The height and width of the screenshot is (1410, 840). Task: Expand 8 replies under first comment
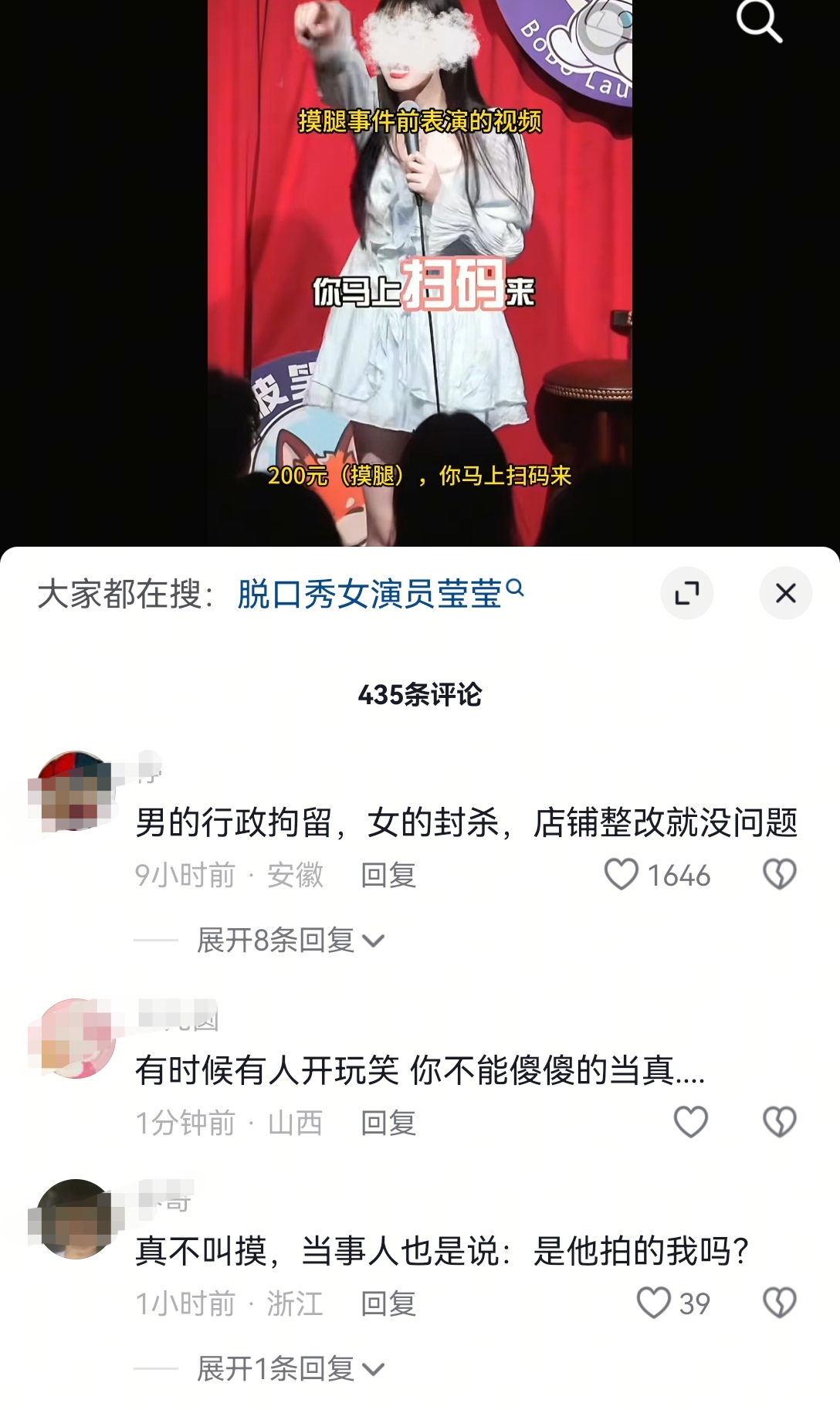[x=290, y=941]
